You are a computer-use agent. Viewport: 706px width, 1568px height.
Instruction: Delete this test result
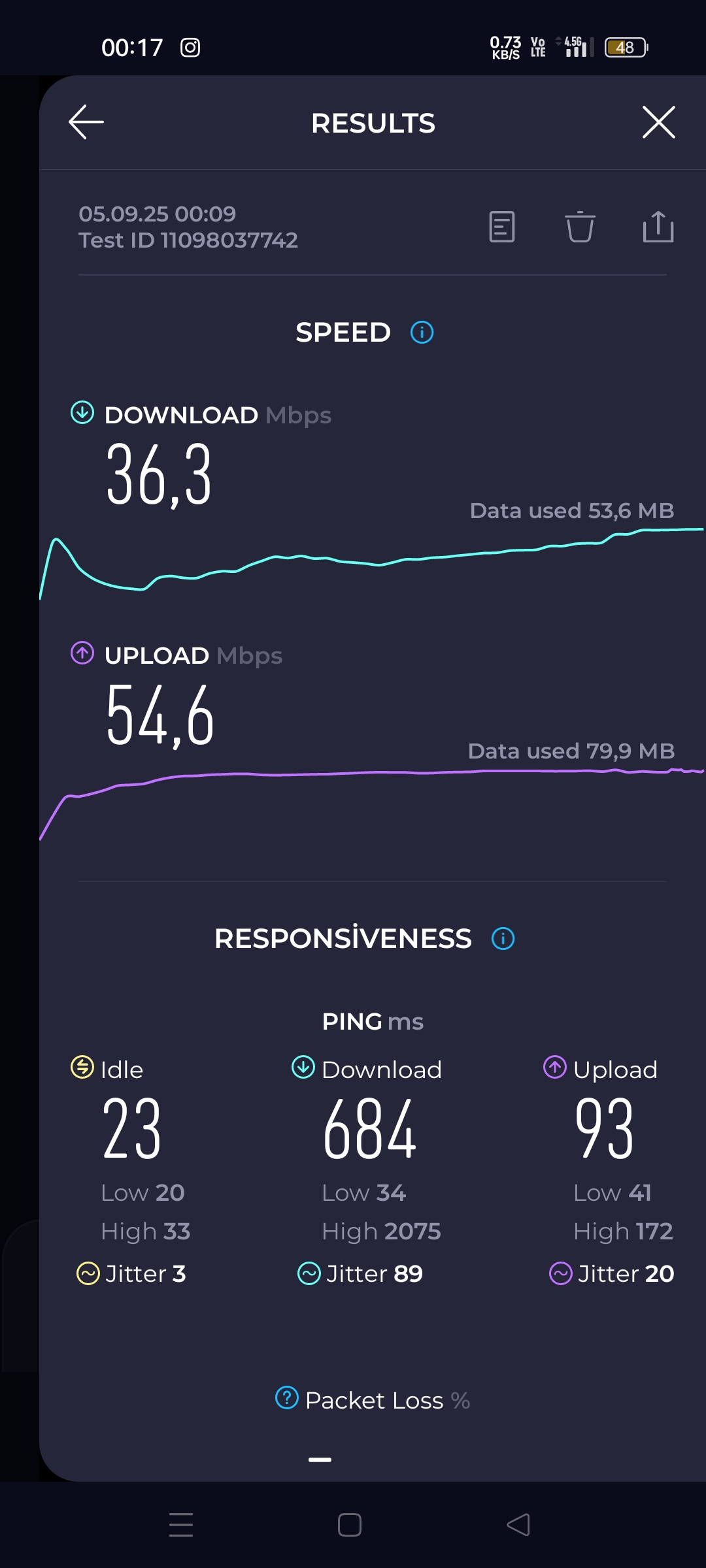580,227
